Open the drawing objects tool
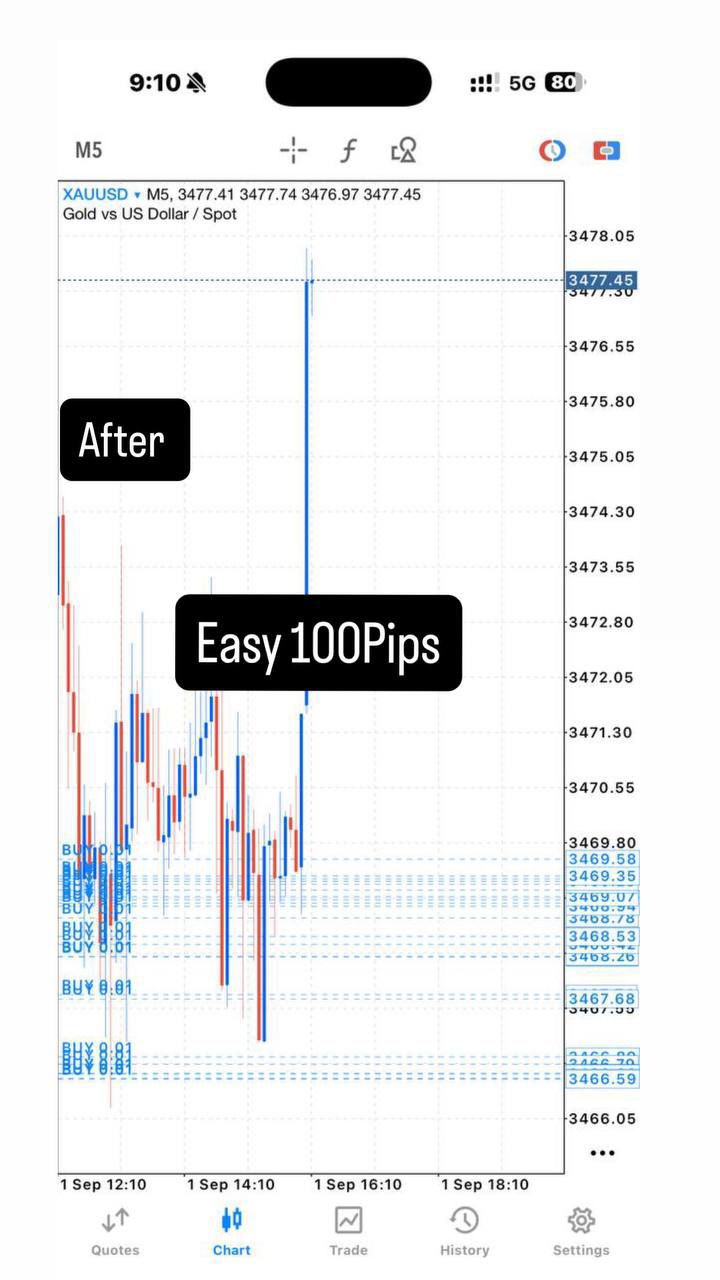This screenshot has width=720, height=1280. click(403, 151)
